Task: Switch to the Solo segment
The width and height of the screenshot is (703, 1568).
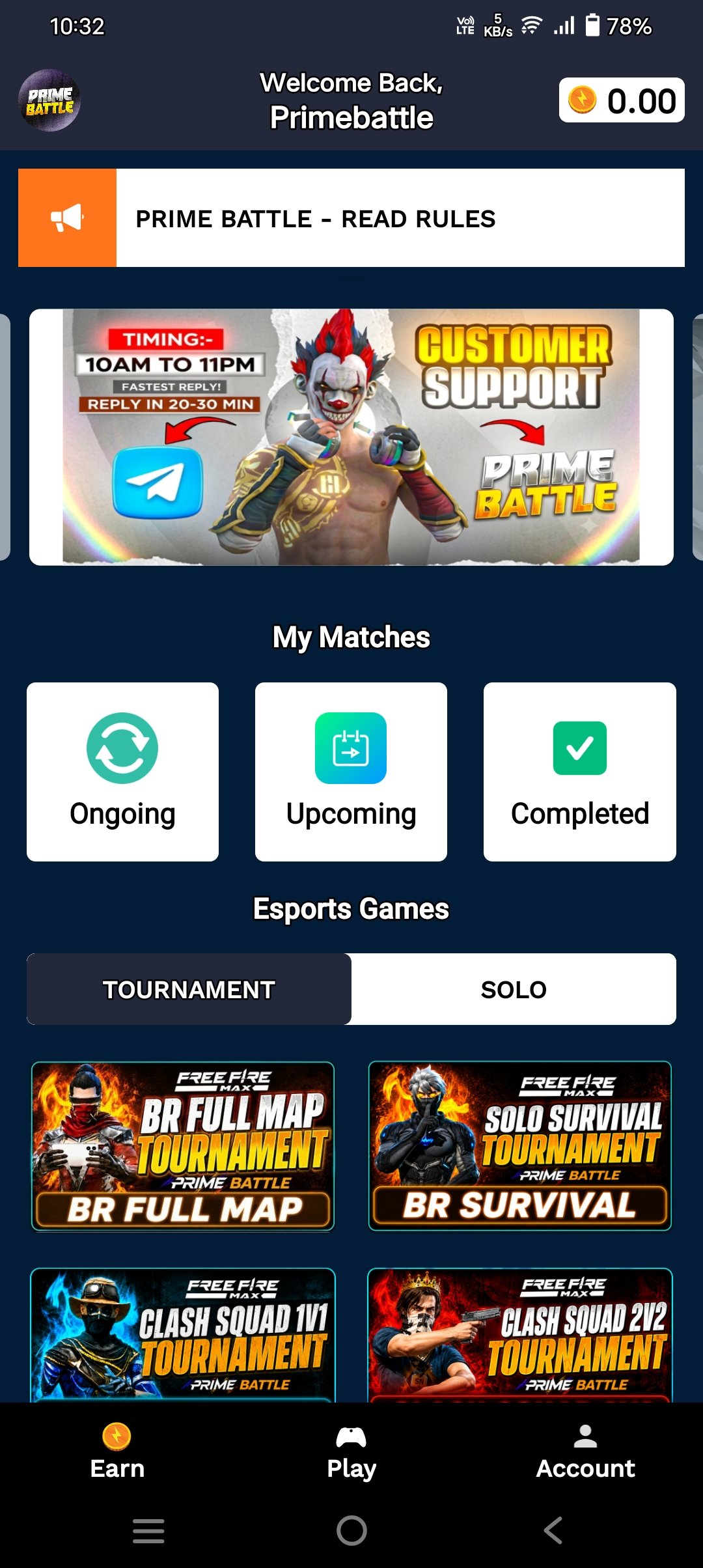Action: pyautogui.click(x=514, y=989)
